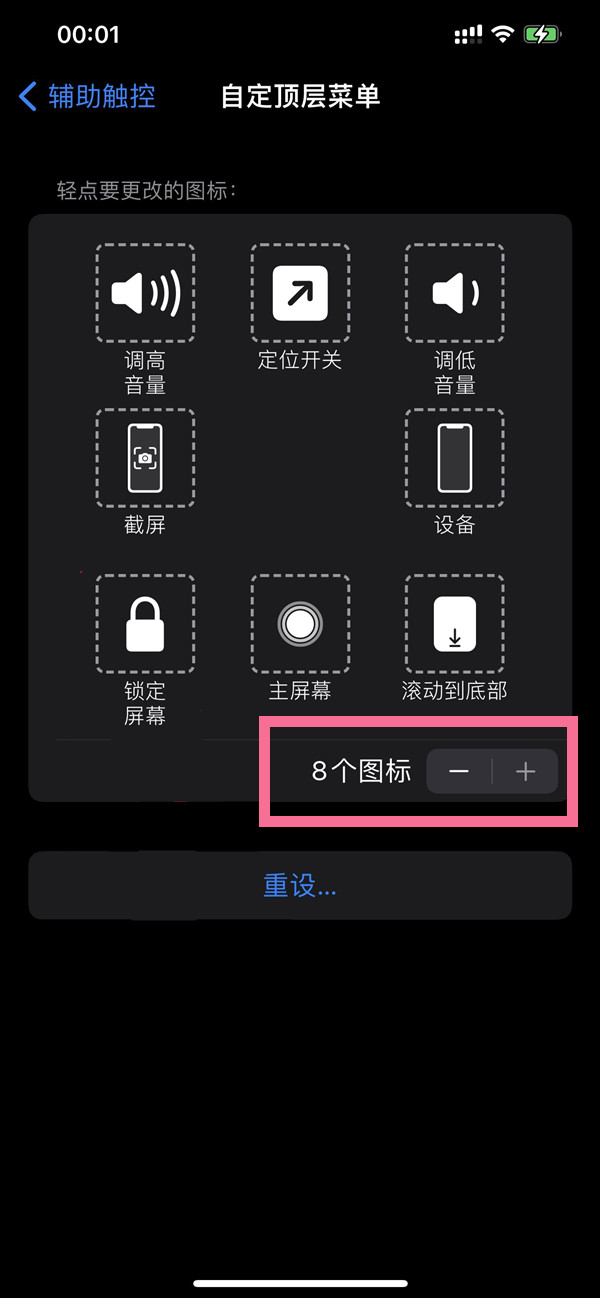The height and width of the screenshot is (1298, 600).
Task: Tap the plus to add an icon
Action: click(x=525, y=772)
